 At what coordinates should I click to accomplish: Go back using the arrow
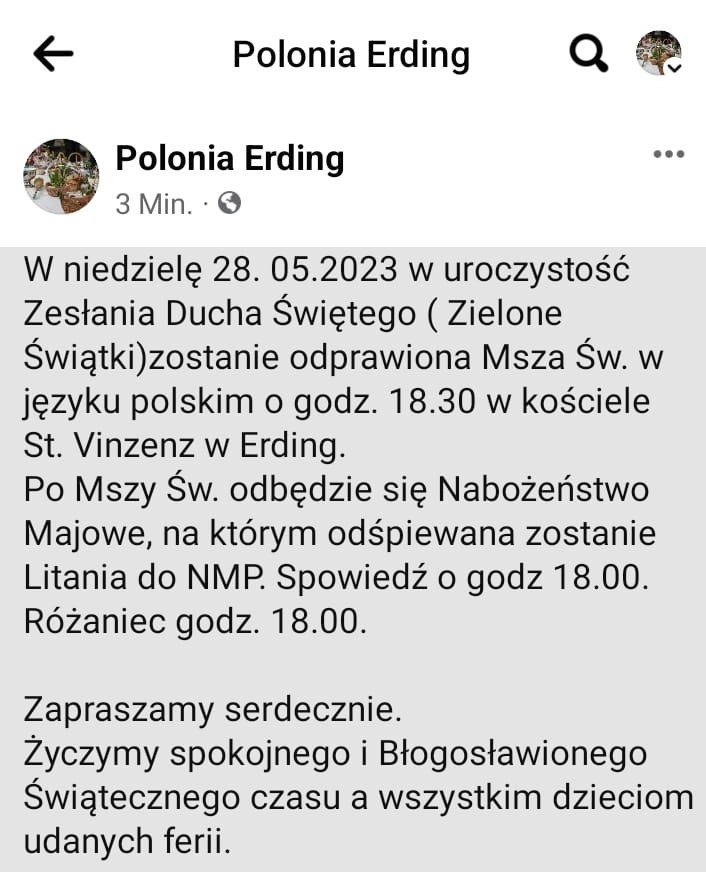click(53, 54)
